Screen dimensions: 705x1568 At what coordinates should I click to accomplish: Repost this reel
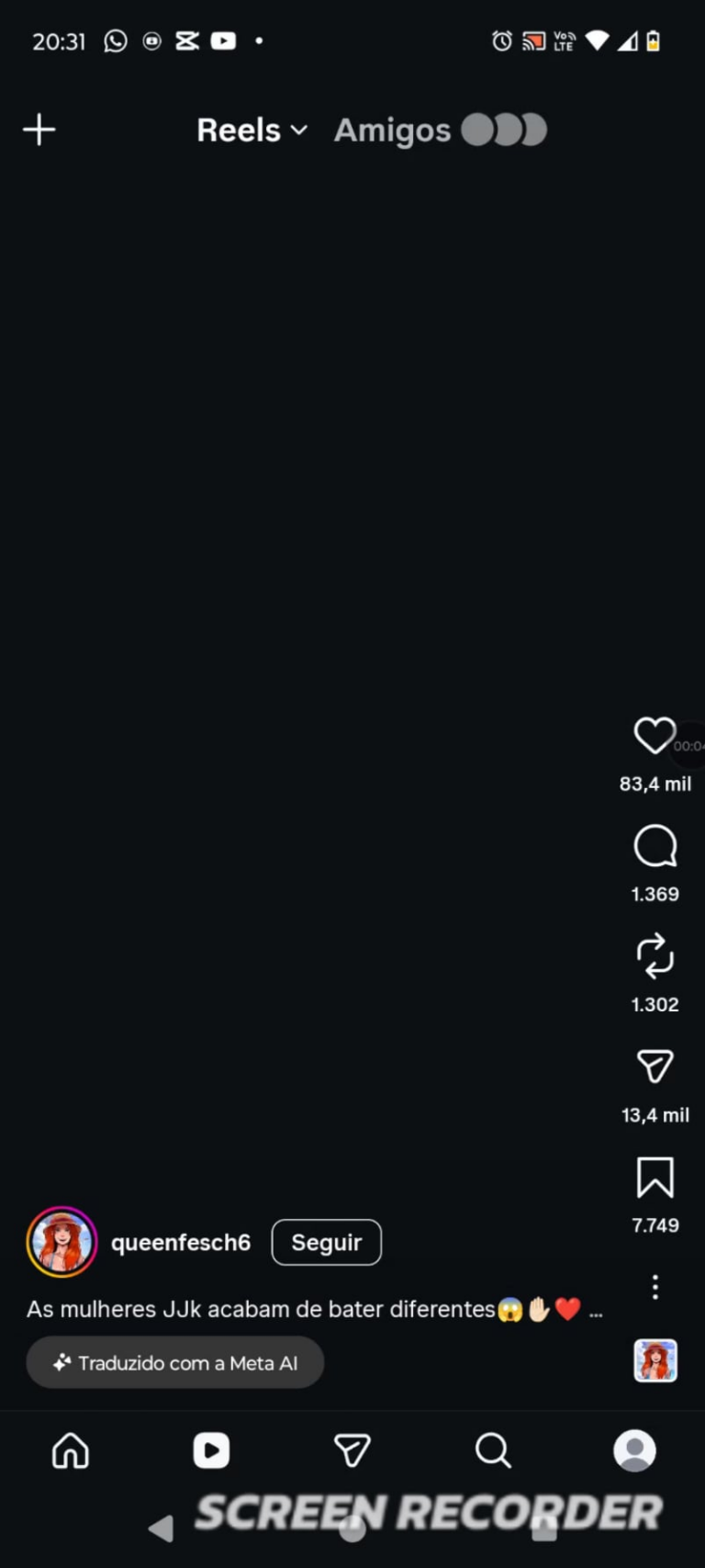(x=655, y=956)
